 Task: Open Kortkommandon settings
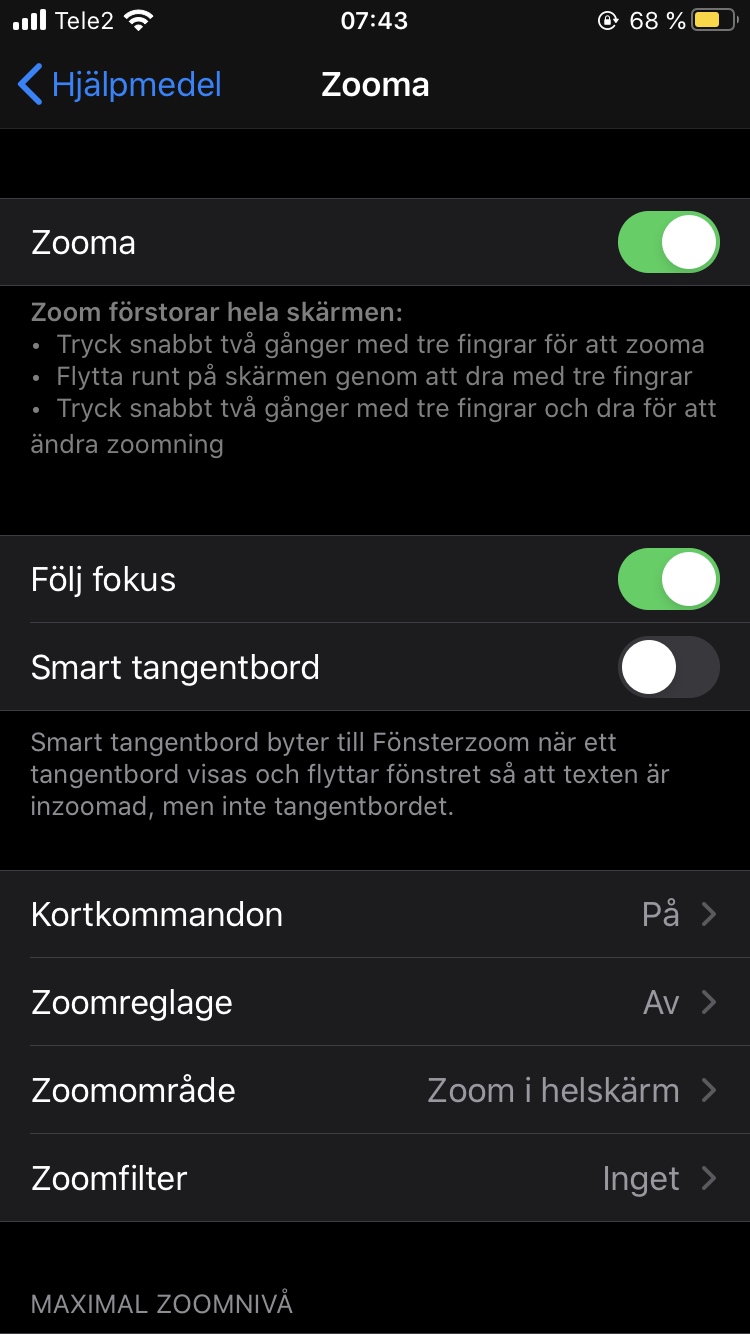click(x=375, y=915)
